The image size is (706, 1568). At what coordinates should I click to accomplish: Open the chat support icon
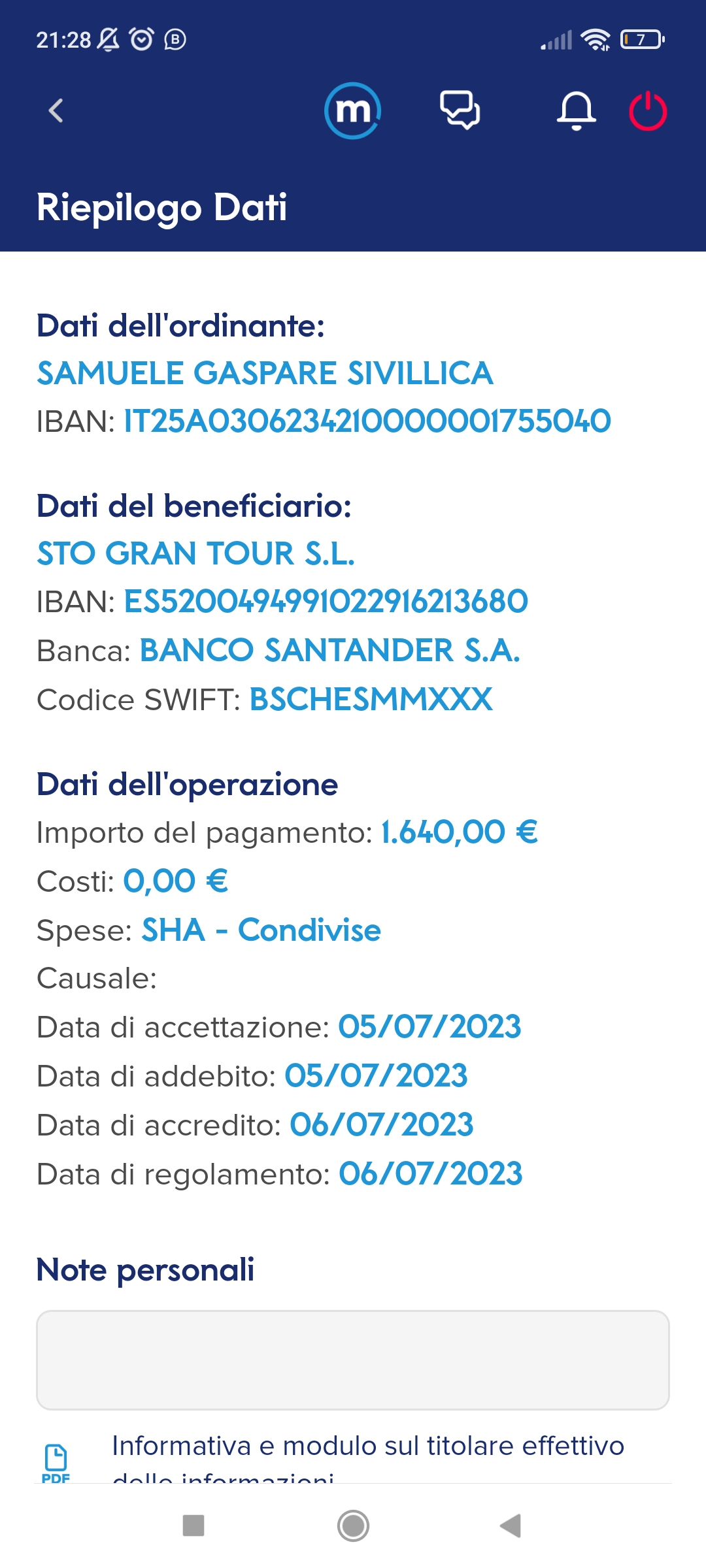click(460, 110)
